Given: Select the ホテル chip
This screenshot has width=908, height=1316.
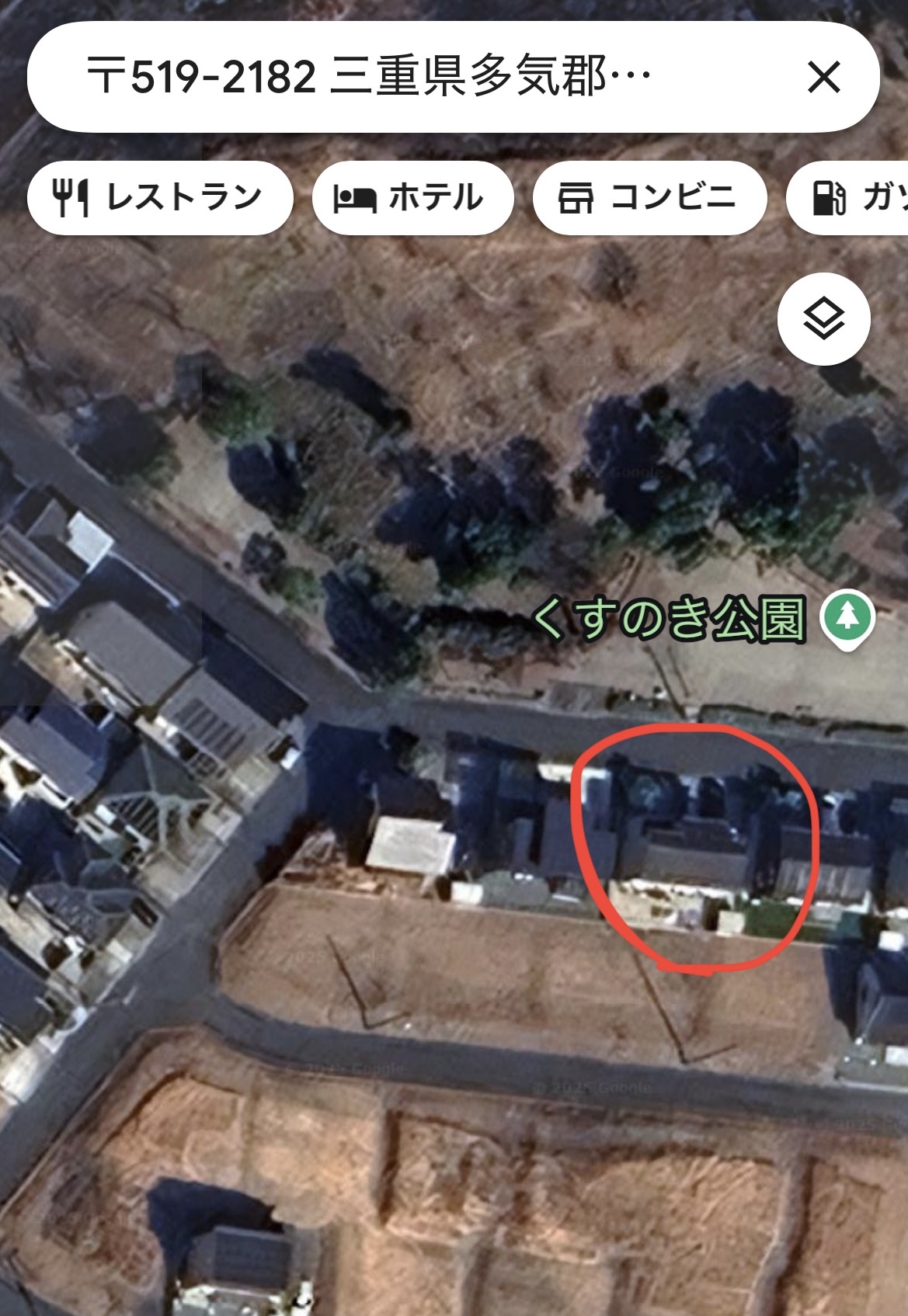Looking at the screenshot, I should 412,197.
